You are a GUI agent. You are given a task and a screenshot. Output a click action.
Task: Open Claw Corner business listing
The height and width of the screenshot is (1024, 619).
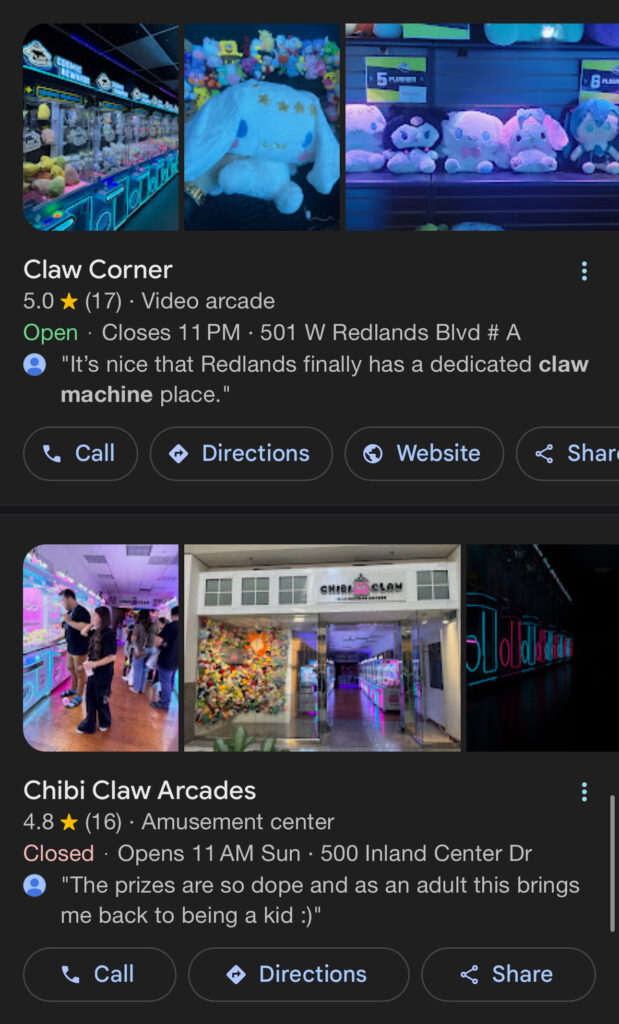pos(98,269)
